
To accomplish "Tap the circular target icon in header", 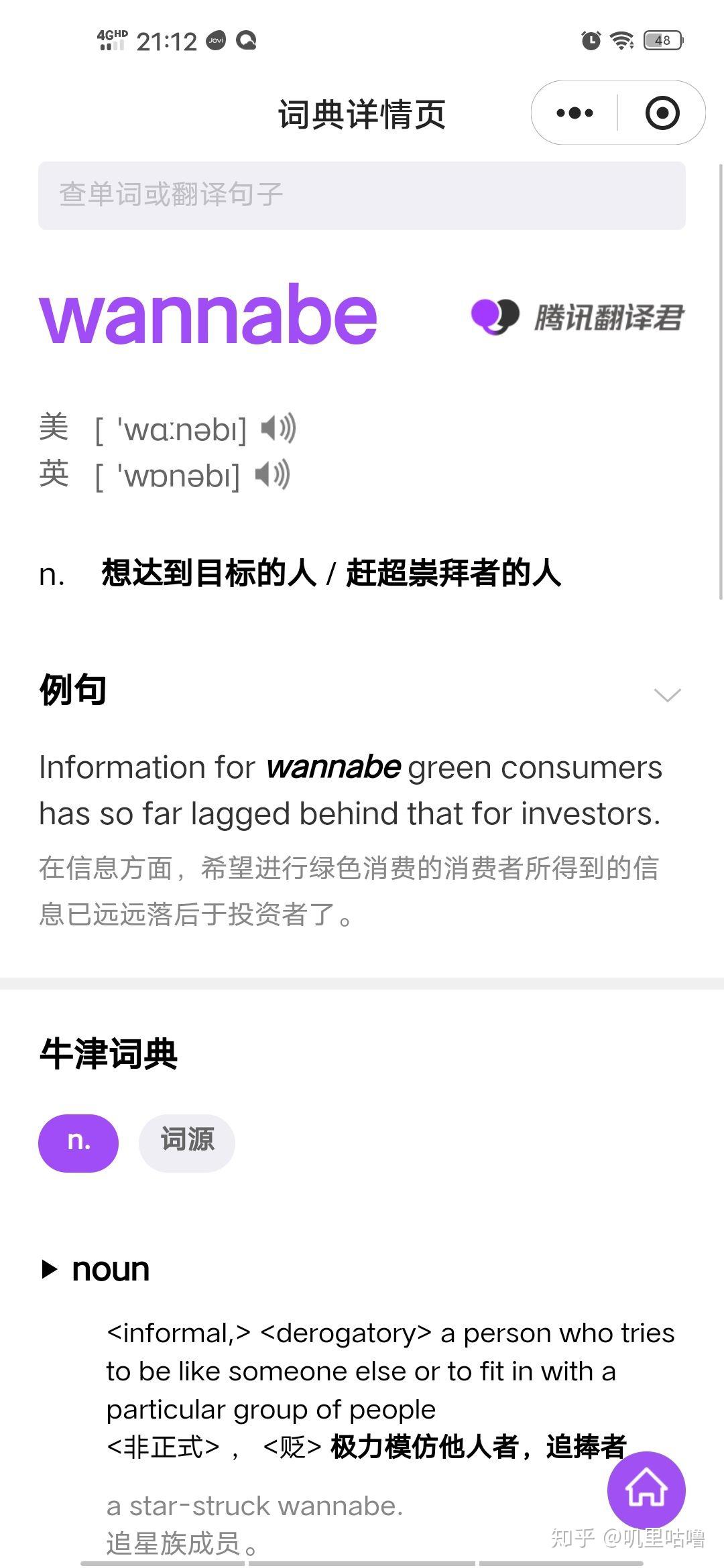I will coord(662,113).
